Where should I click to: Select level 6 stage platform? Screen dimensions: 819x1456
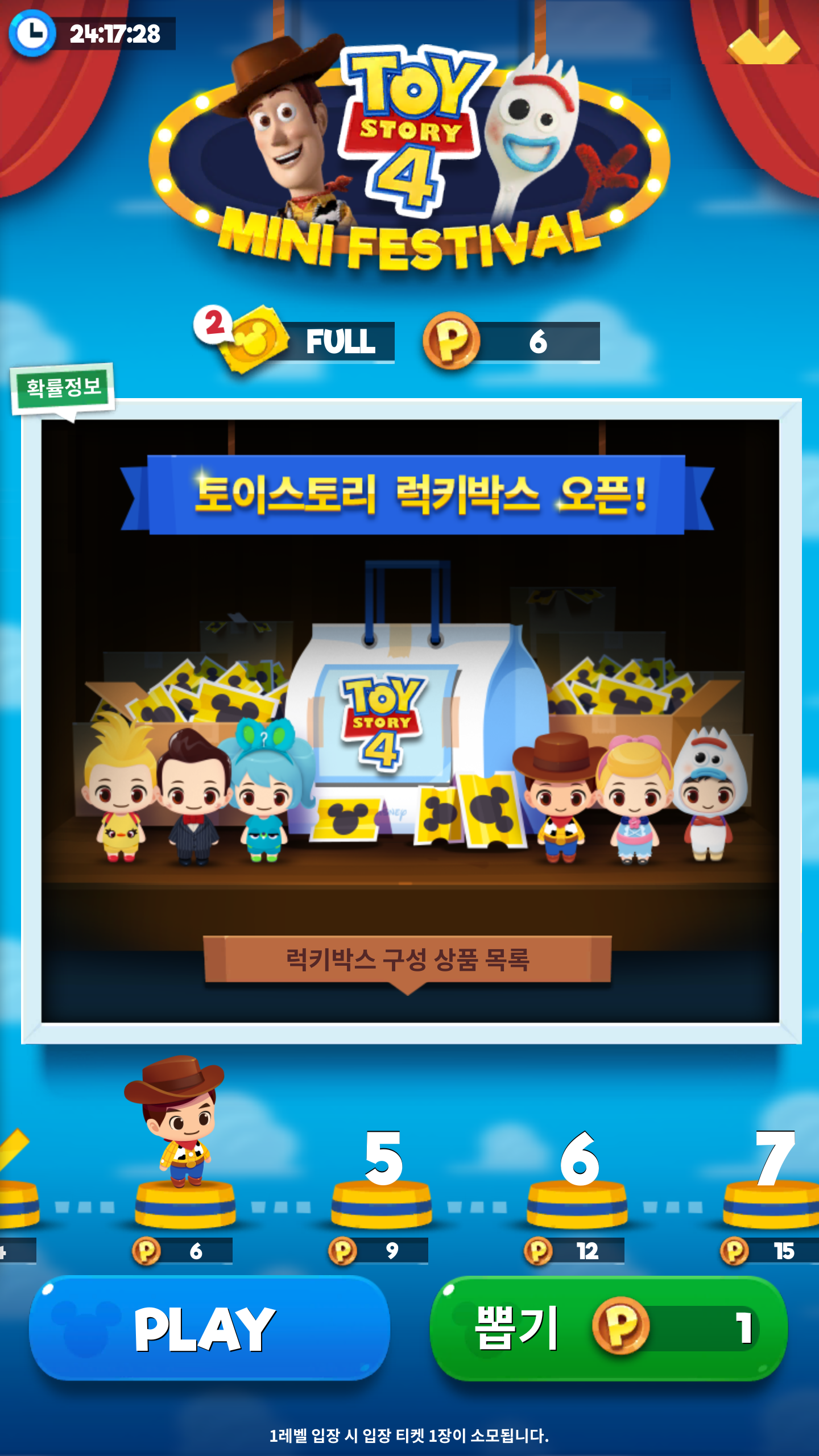click(x=577, y=1203)
